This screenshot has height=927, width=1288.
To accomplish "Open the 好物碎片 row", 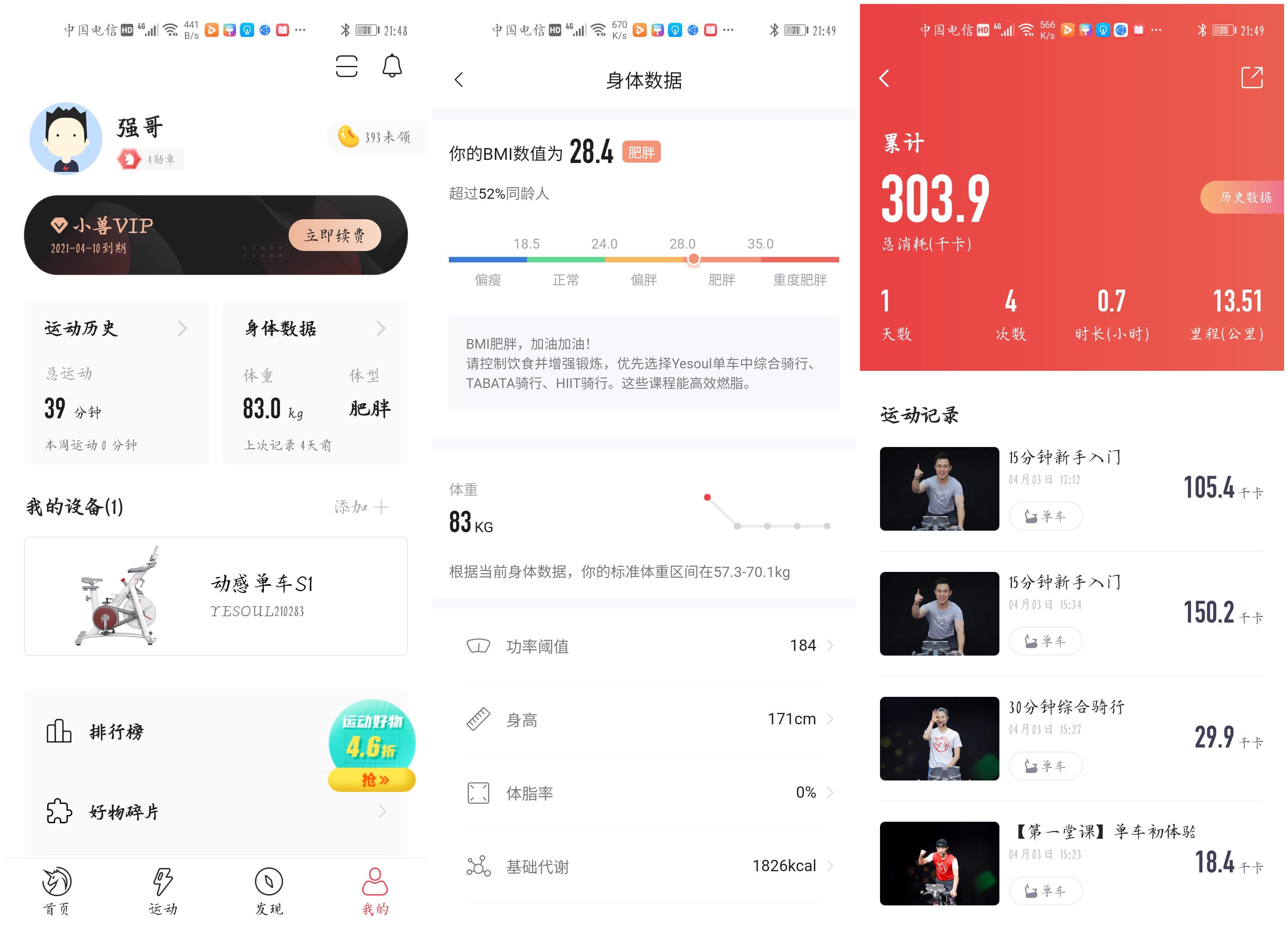I will [216, 811].
